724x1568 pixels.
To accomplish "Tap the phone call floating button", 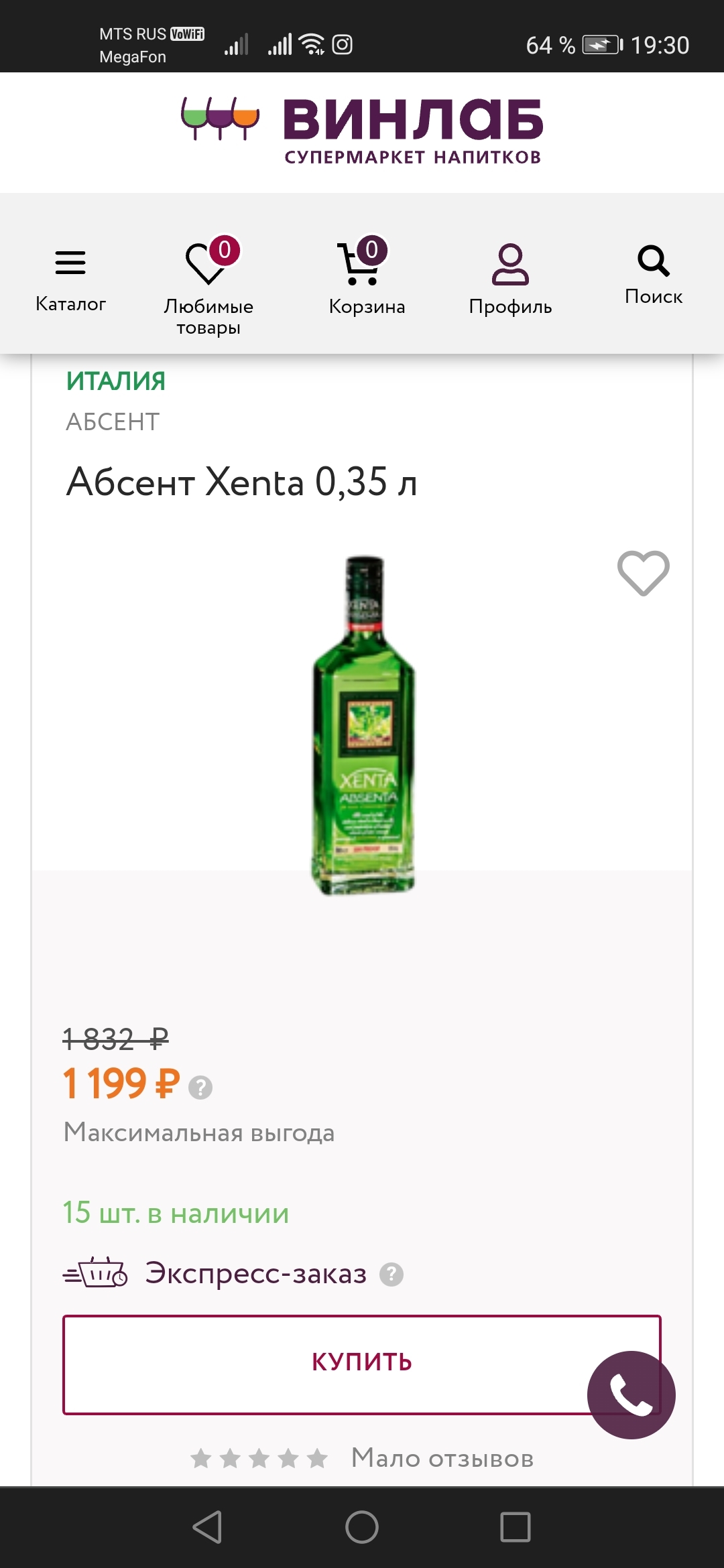I will click(631, 1394).
